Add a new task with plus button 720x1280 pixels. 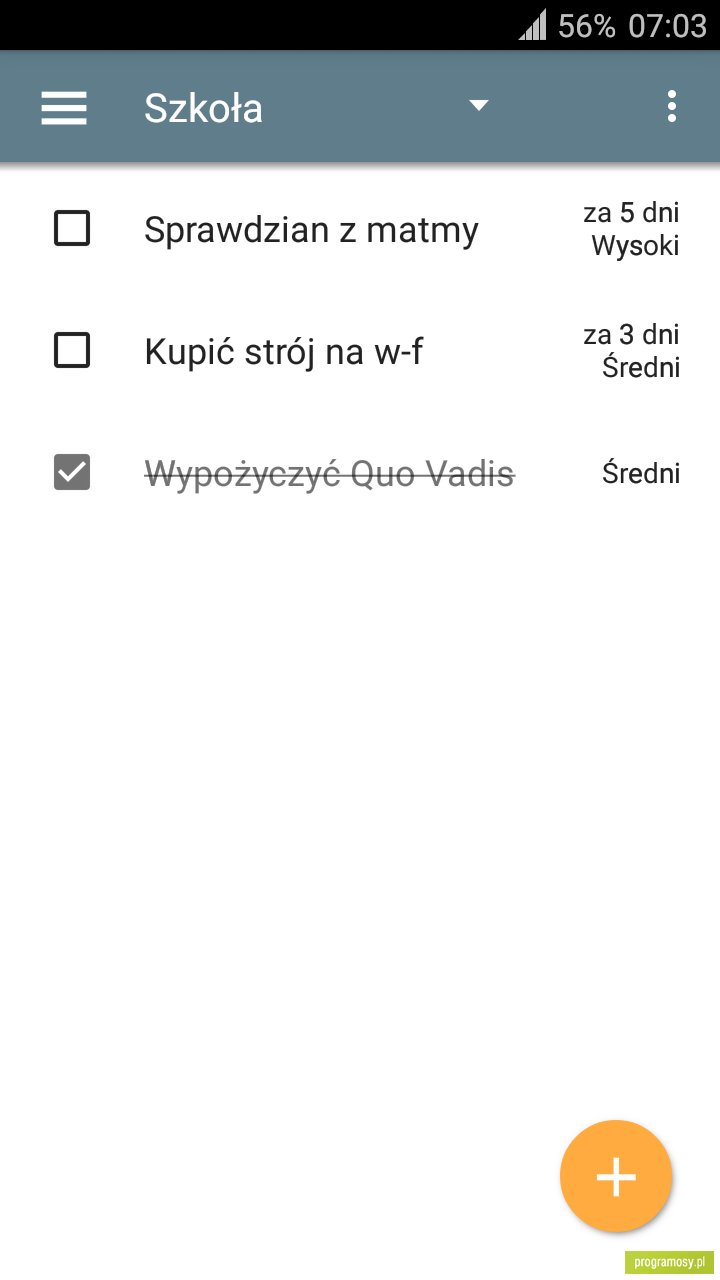(x=616, y=1176)
